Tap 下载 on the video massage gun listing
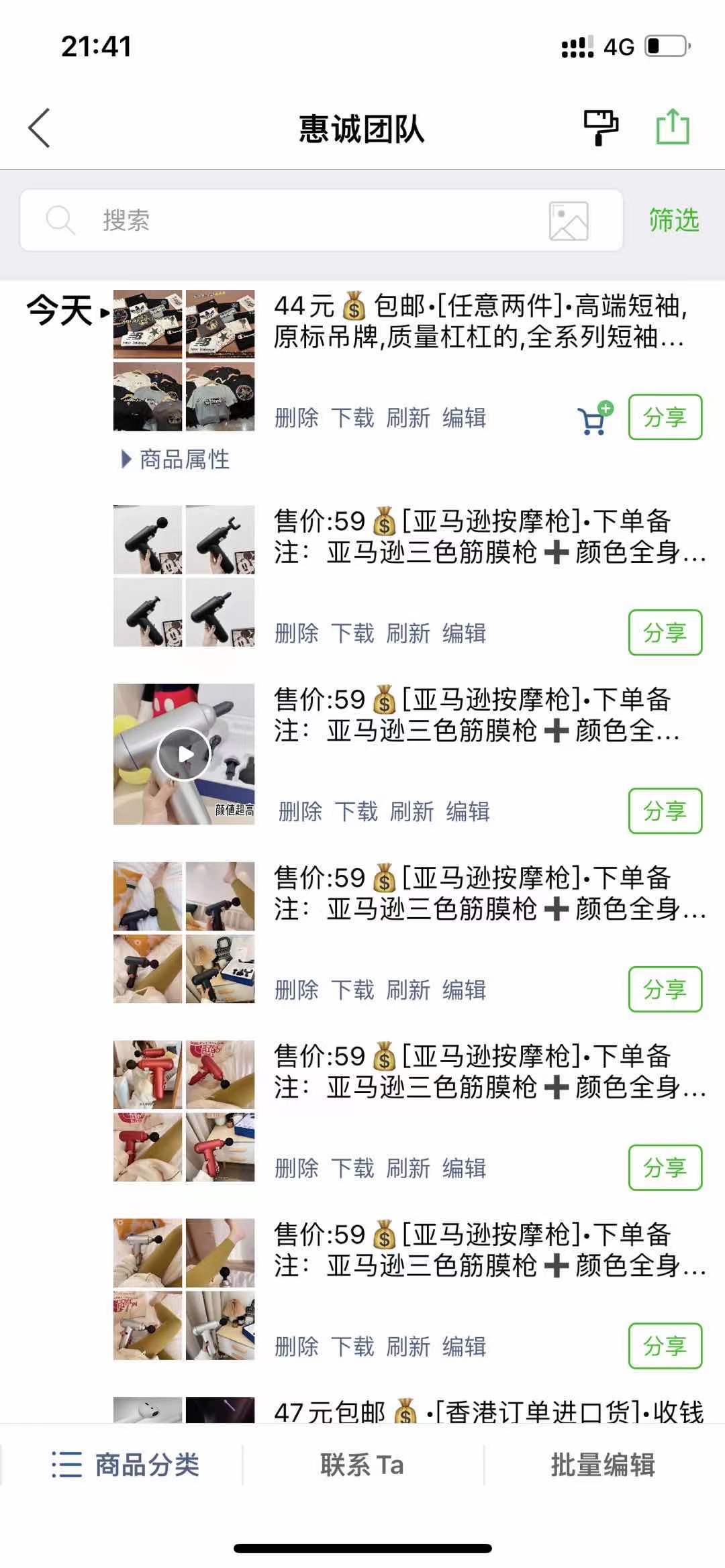 point(356,811)
